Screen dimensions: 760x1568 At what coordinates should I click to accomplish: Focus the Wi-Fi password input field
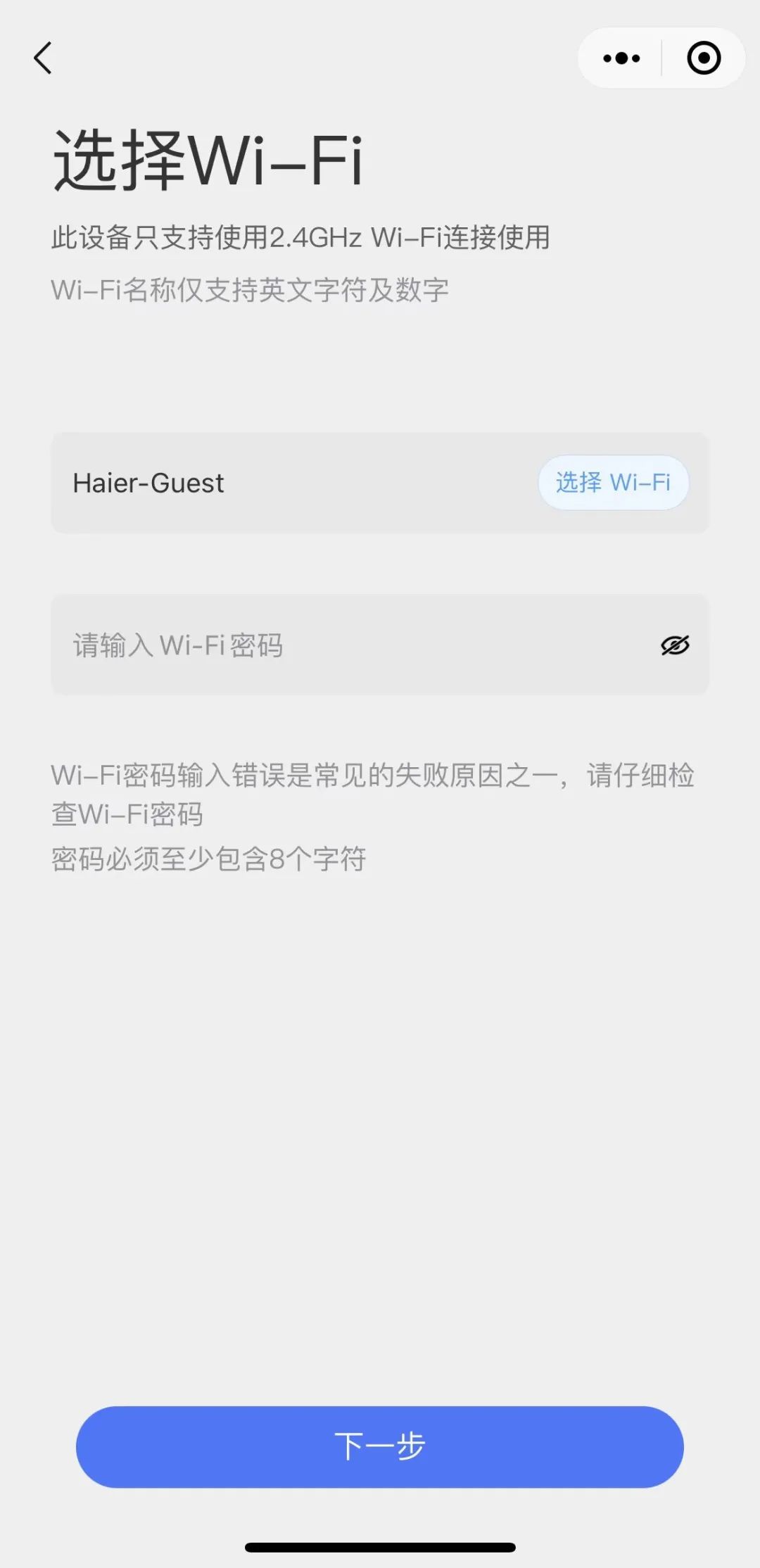(352, 645)
